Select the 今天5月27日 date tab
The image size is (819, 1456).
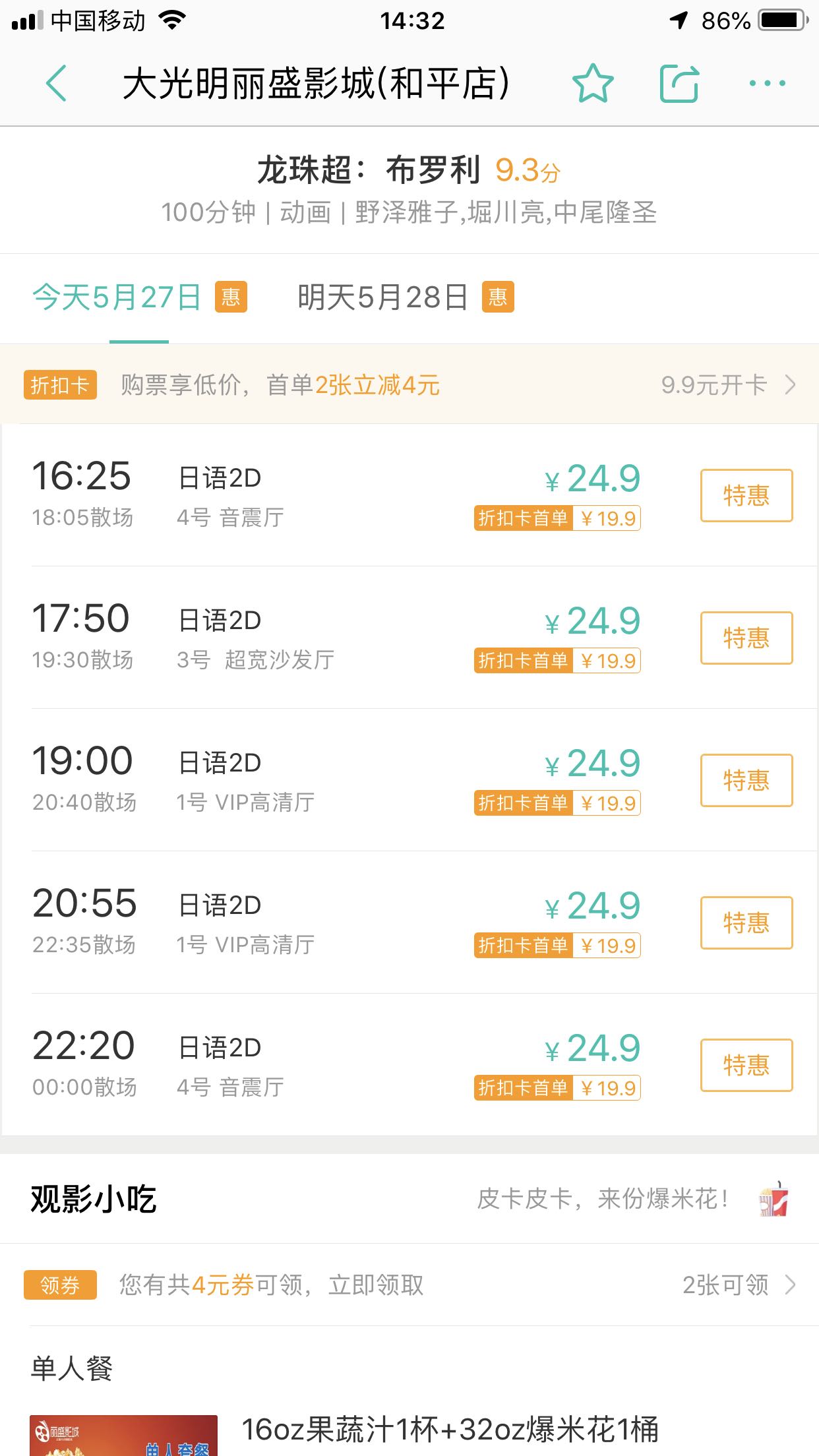click(x=139, y=297)
